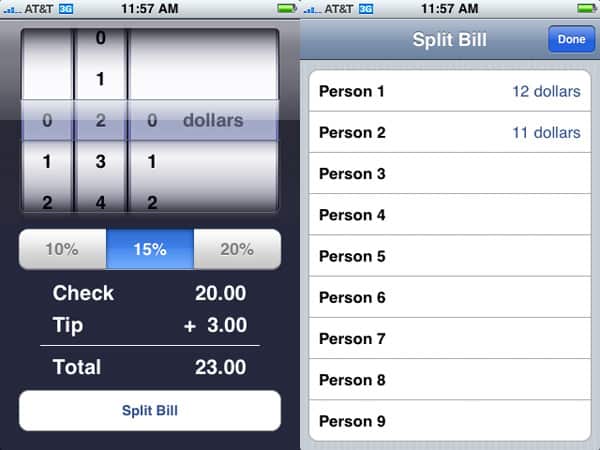
Task: Select the Person 3 row
Action: pyautogui.click(x=449, y=174)
